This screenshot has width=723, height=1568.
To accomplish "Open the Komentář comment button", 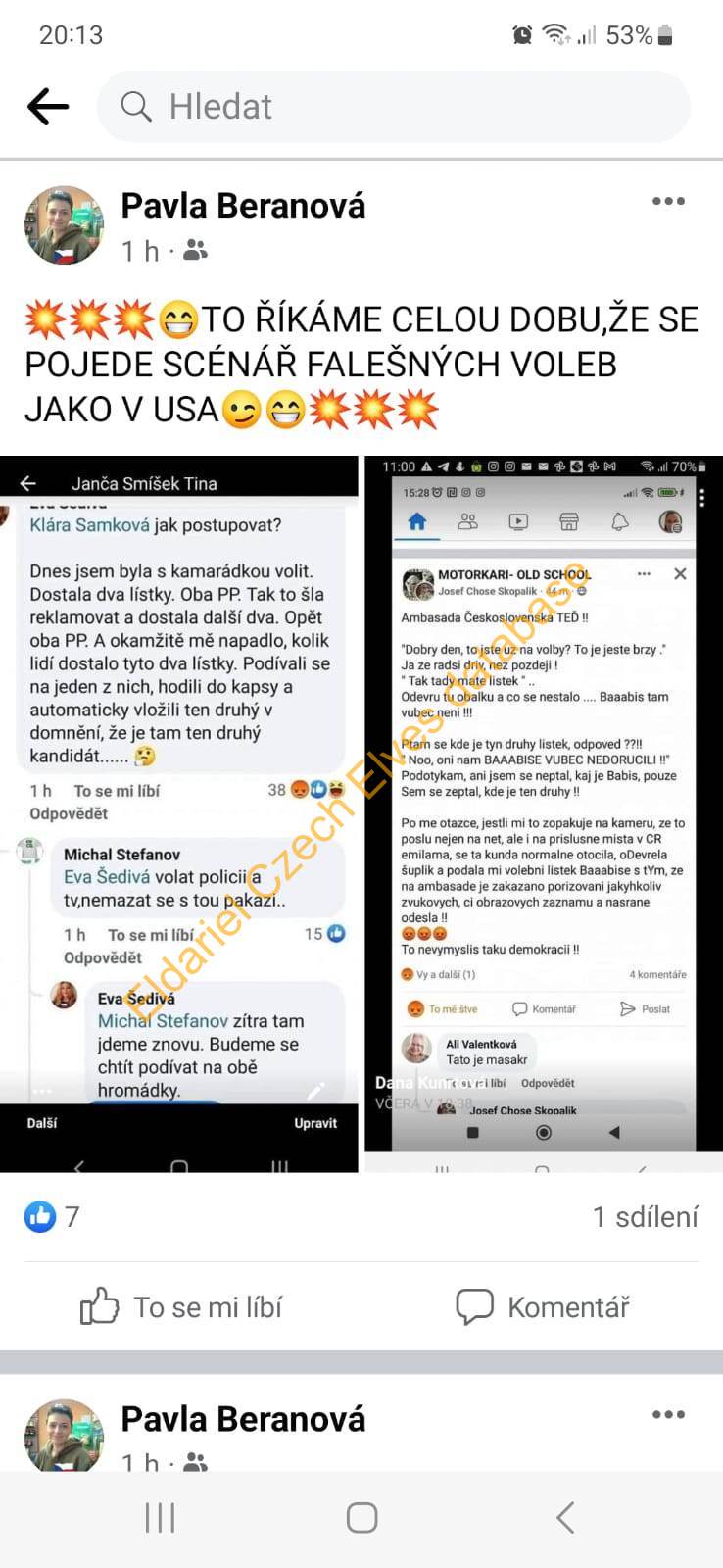I will pos(543,1306).
